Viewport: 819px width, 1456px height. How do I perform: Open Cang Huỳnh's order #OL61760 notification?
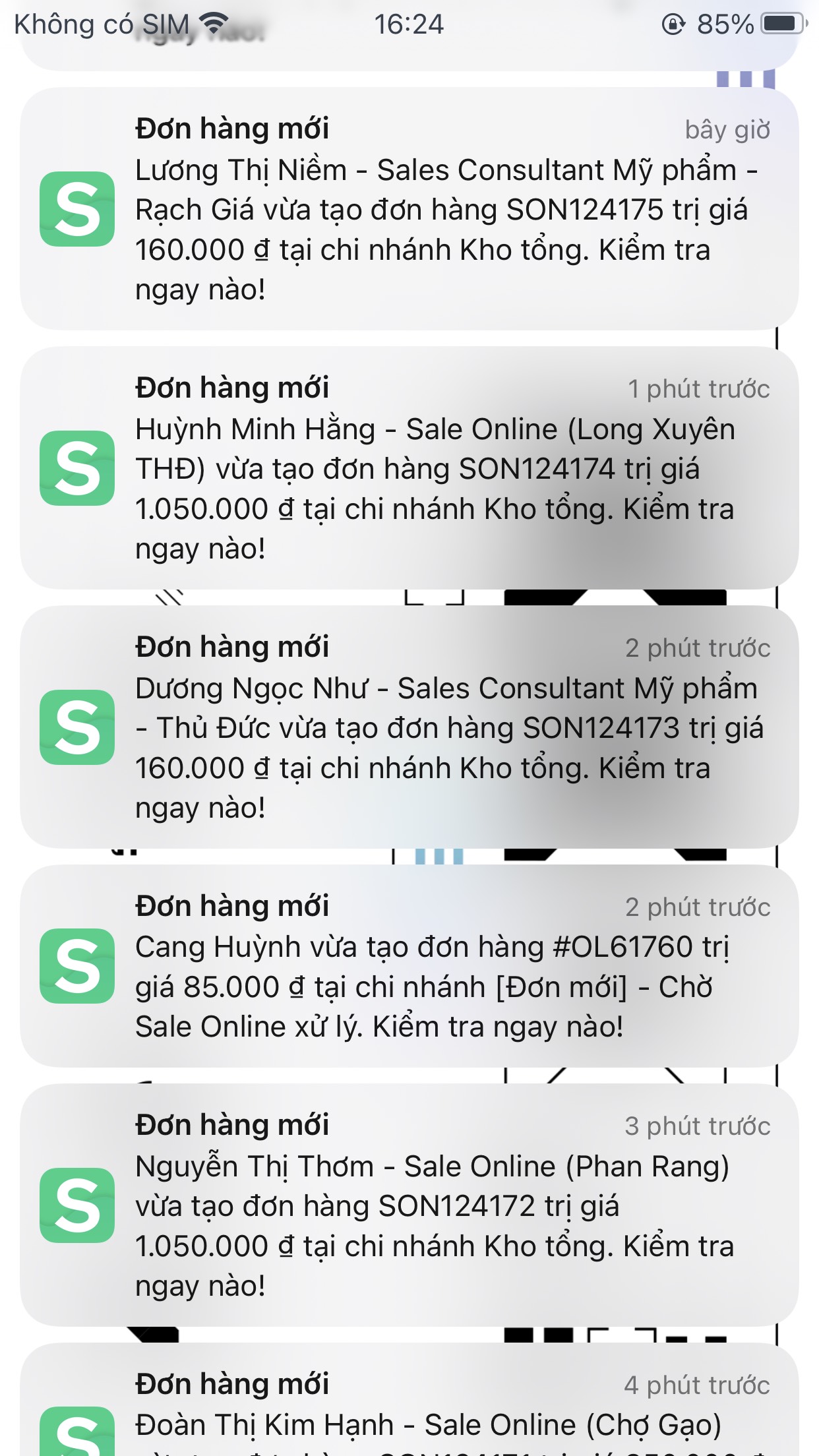[409, 966]
